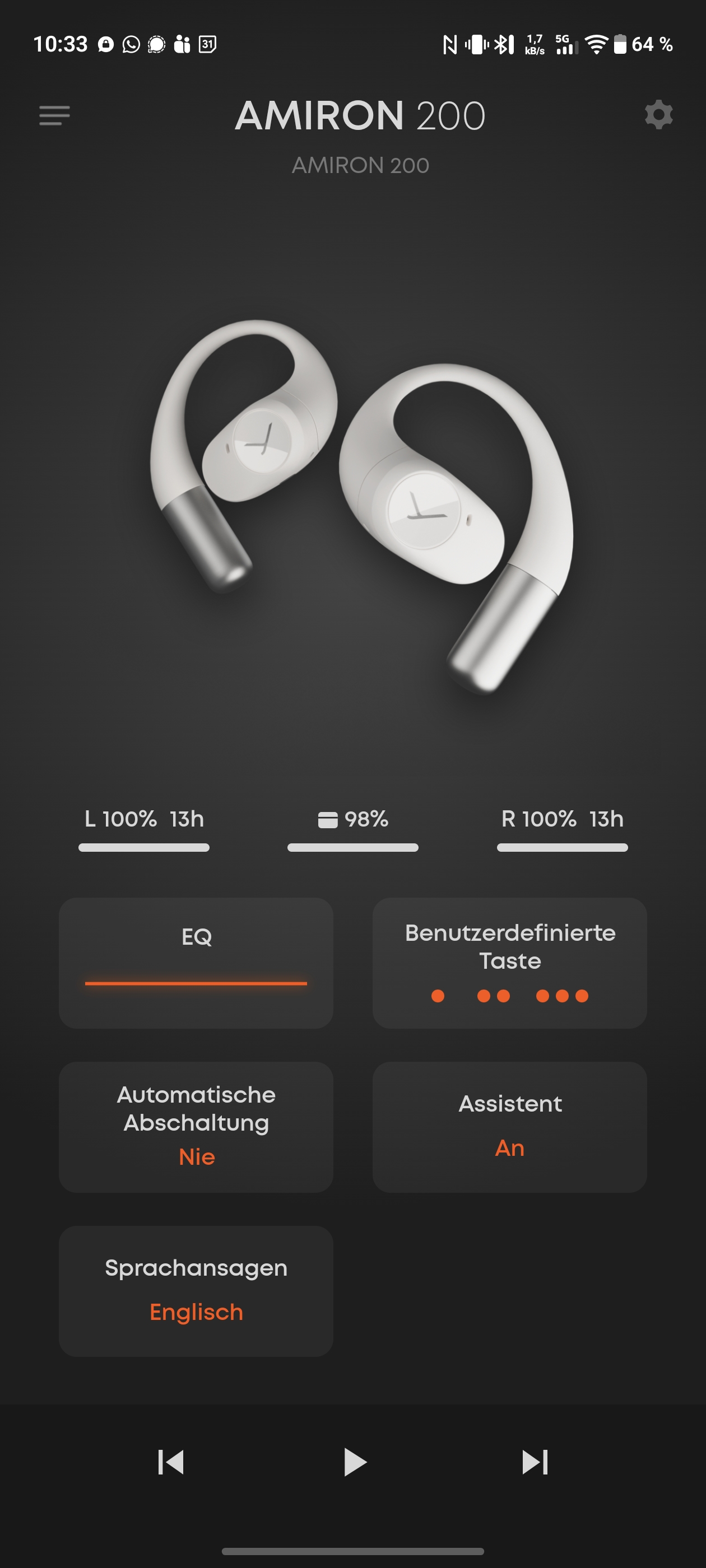706x1568 pixels.
Task: Open the EQ card
Action: 196,963
